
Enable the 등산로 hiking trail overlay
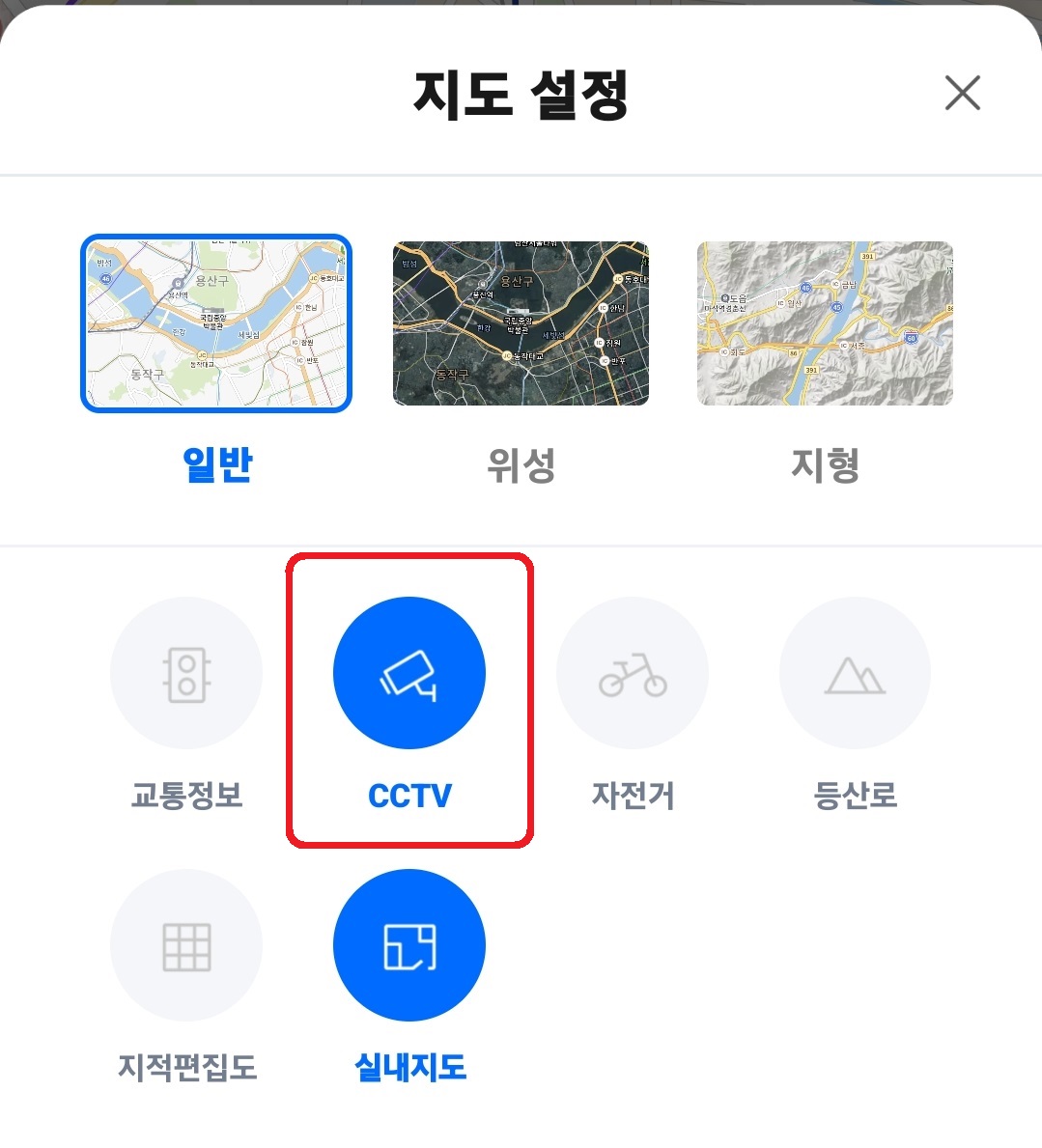[x=855, y=673]
